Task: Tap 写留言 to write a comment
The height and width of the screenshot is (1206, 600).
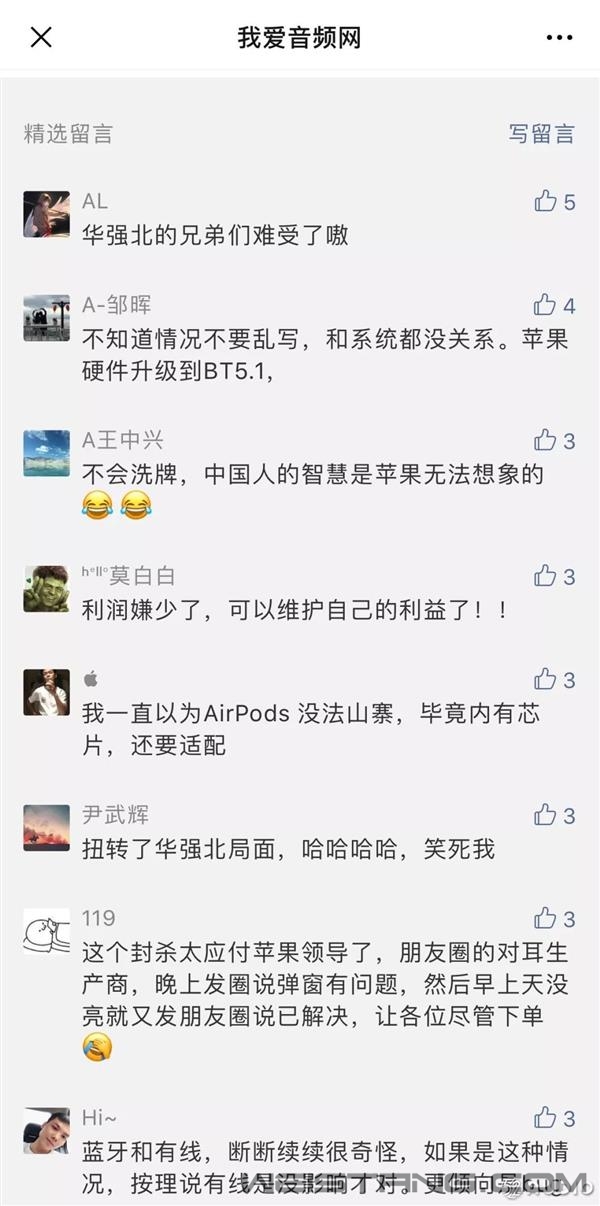Action: tap(541, 133)
